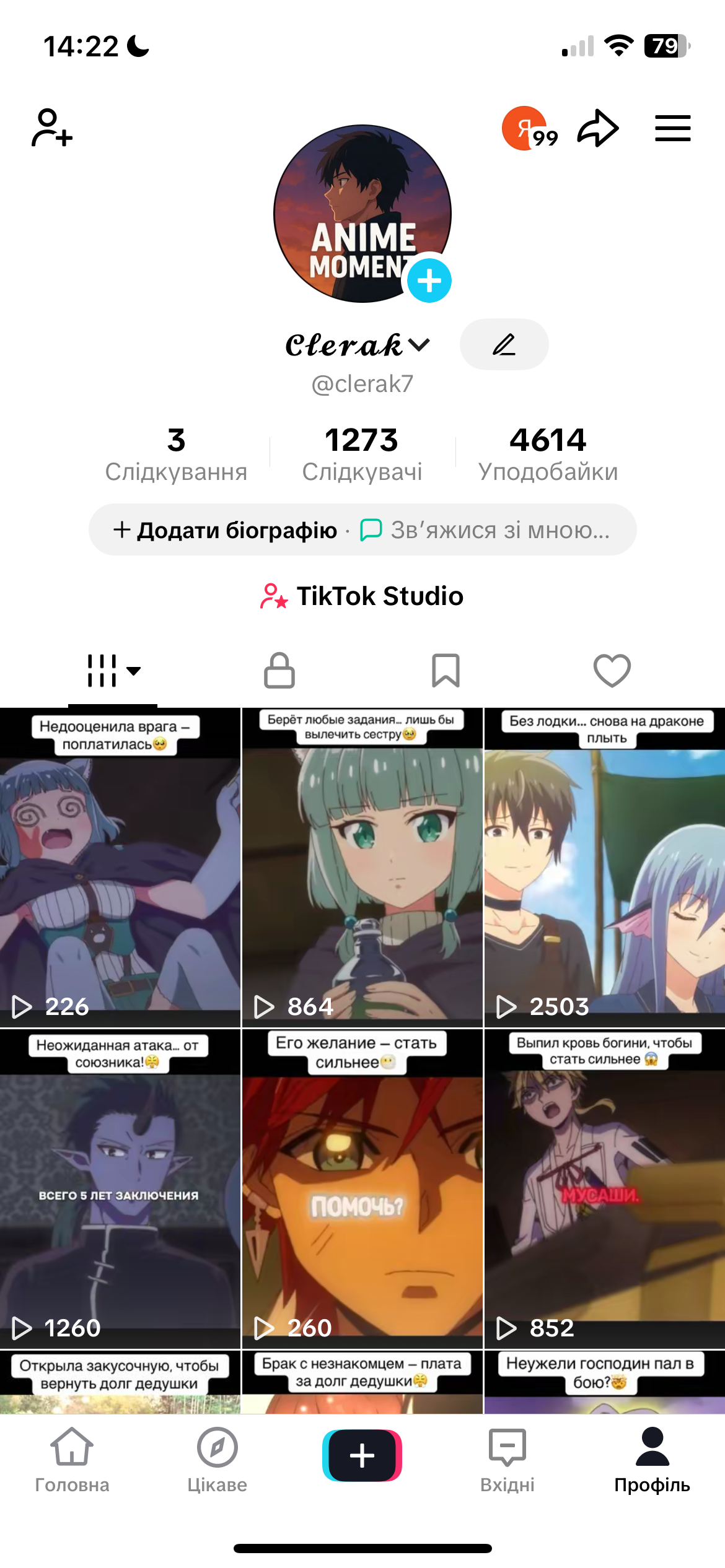The image size is (725, 1568).
Task: Switch to the liked videos heart tab
Action: (612, 670)
